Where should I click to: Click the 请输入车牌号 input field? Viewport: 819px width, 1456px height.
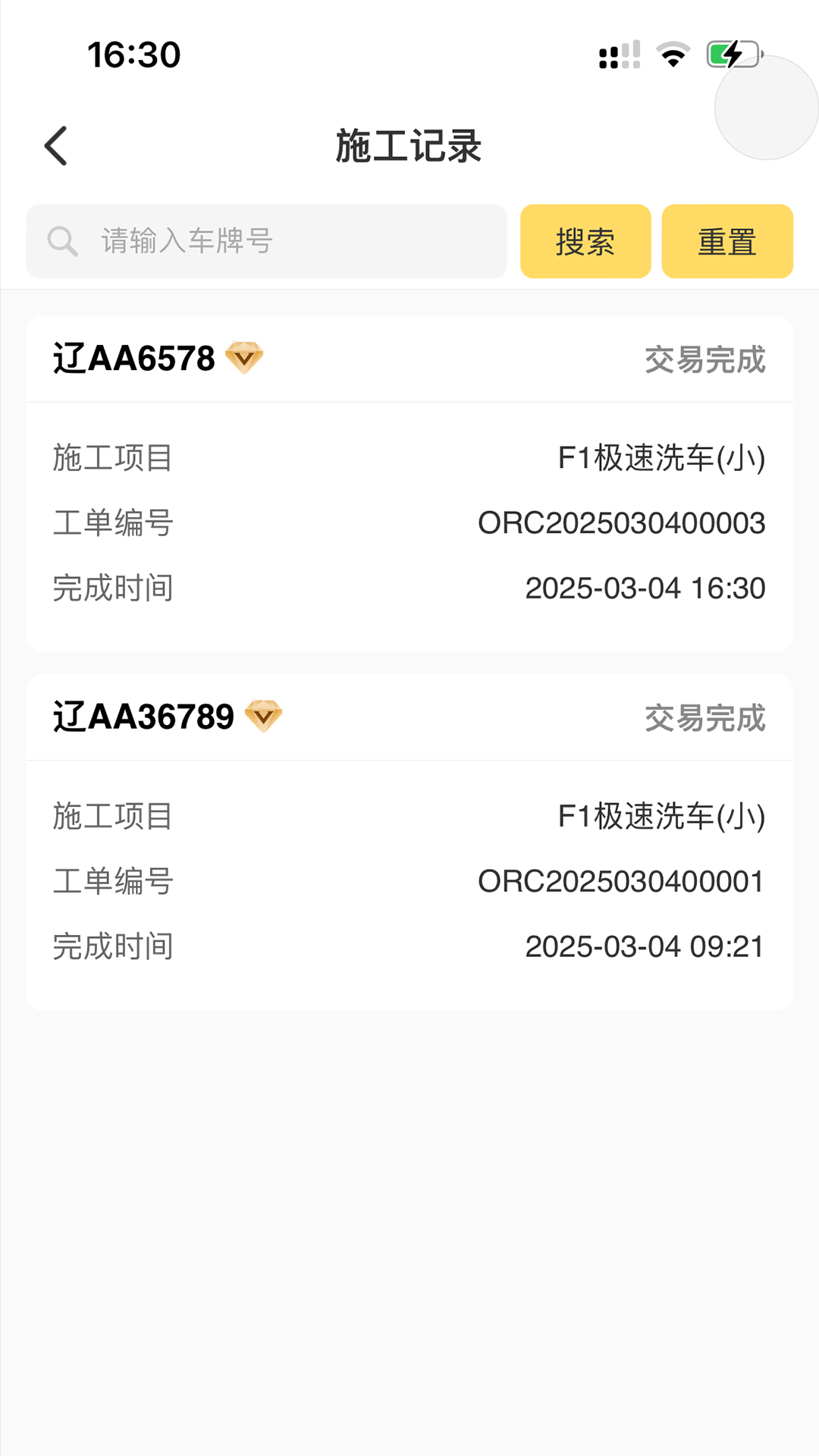265,240
